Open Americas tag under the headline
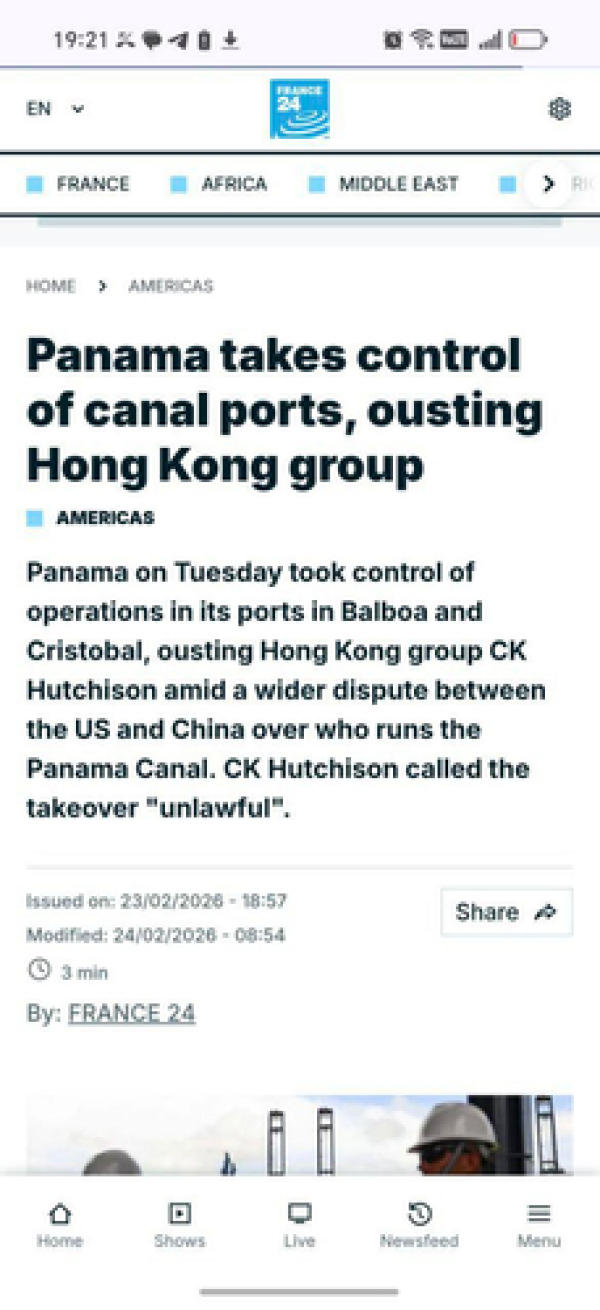The image size is (600, 1310). (105, 518)
